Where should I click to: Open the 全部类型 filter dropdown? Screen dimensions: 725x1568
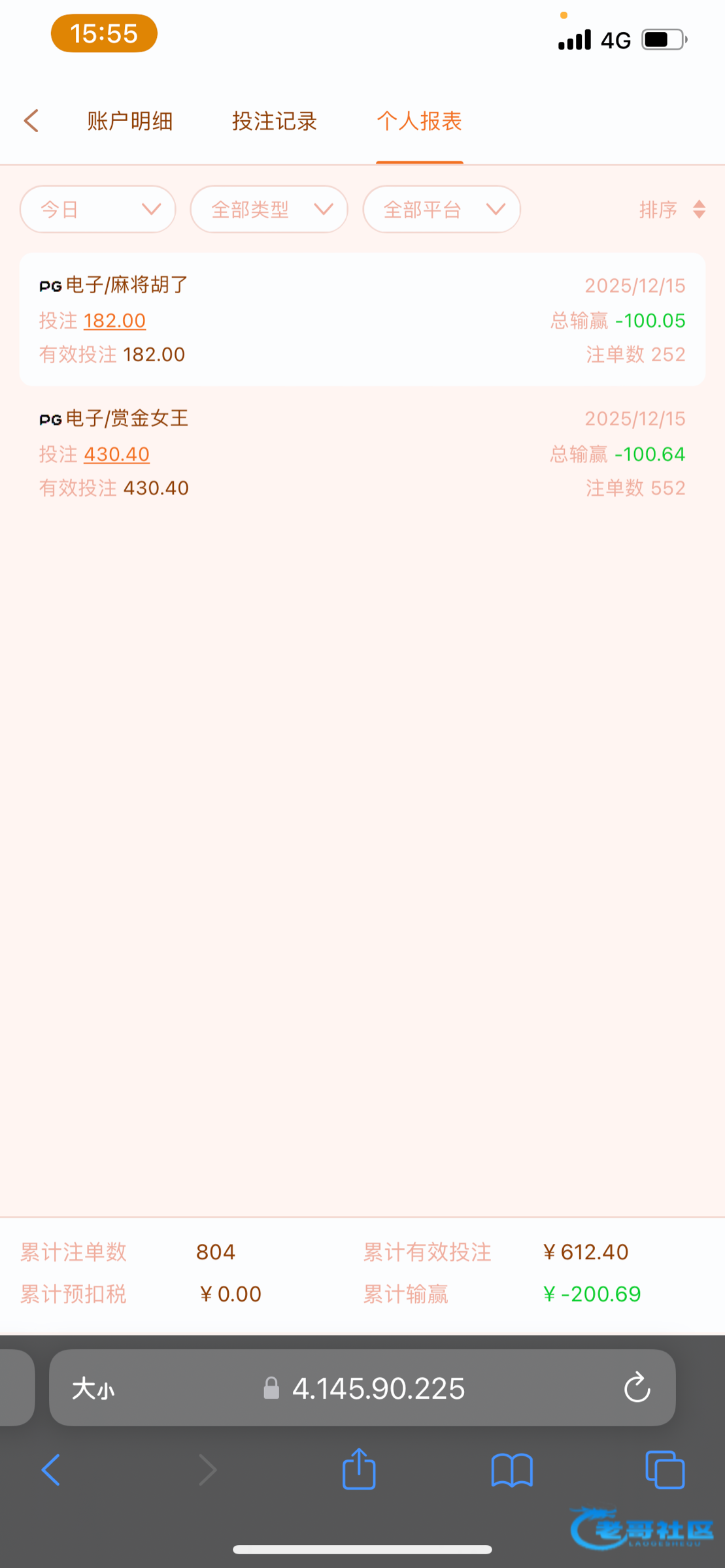[x=269, y=210]
